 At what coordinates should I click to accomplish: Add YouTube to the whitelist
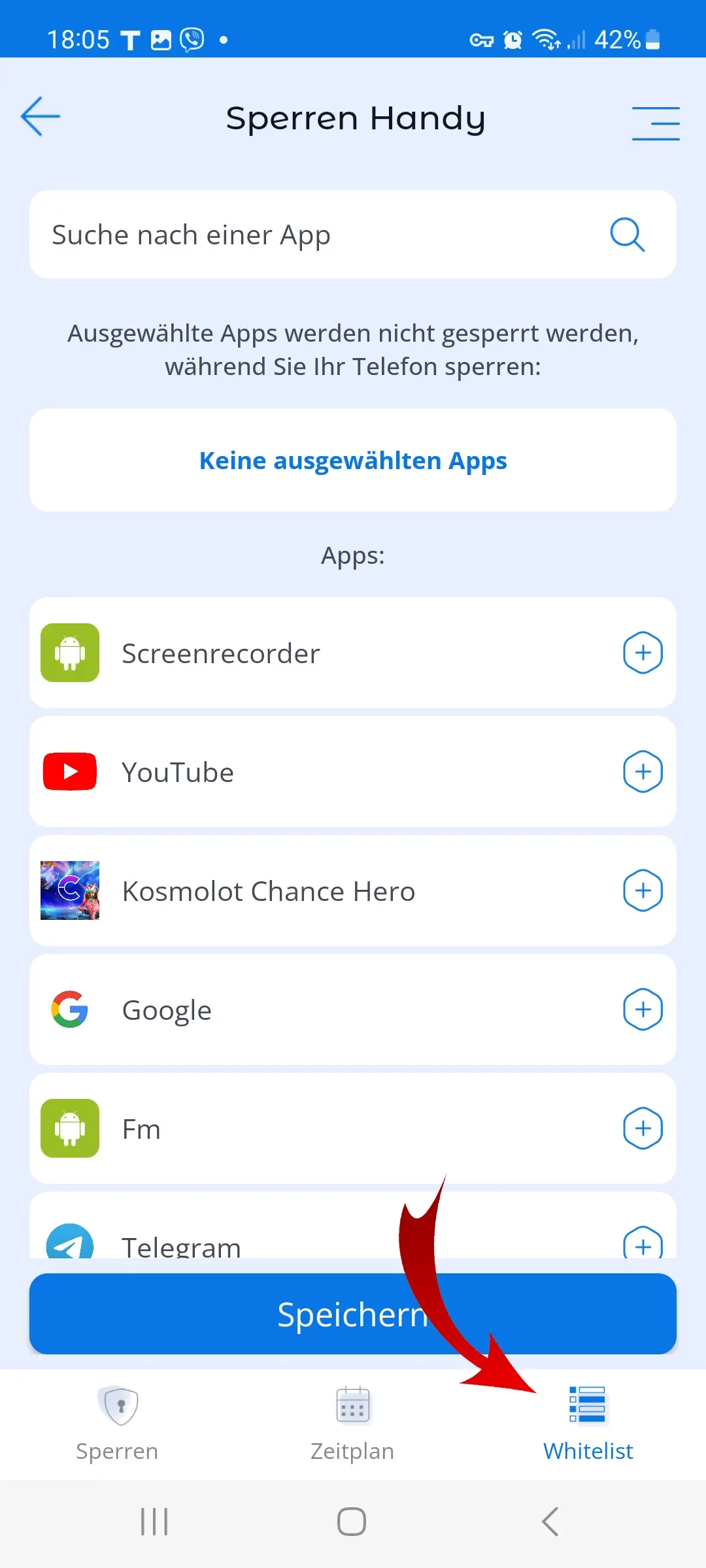point(643,772)
